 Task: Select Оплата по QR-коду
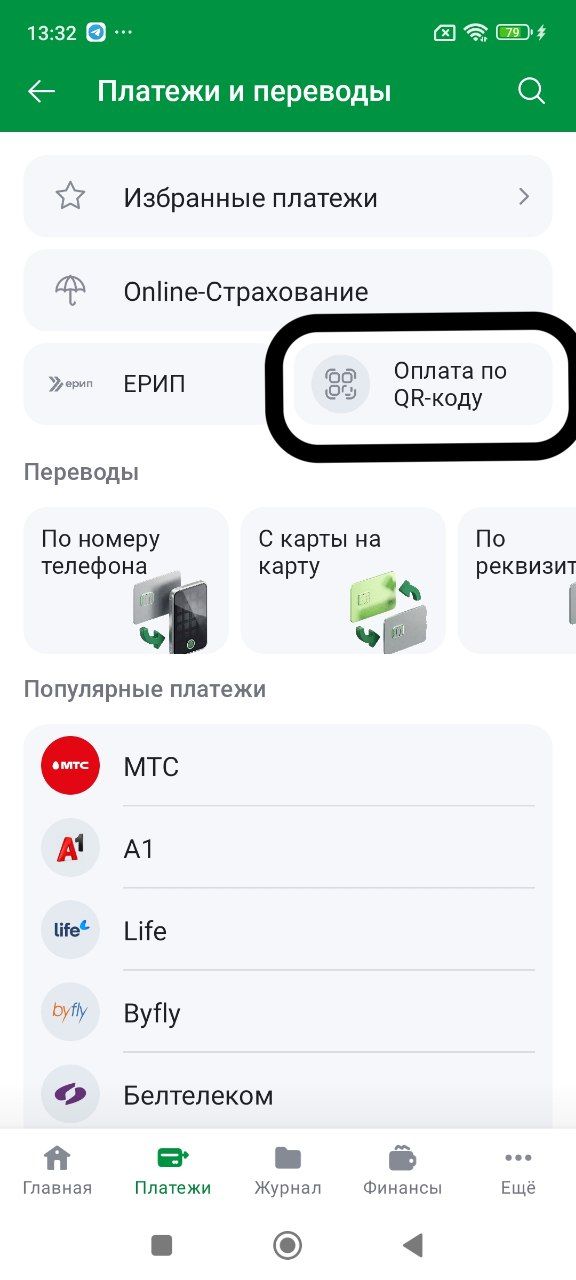click(x=422, y=384)
